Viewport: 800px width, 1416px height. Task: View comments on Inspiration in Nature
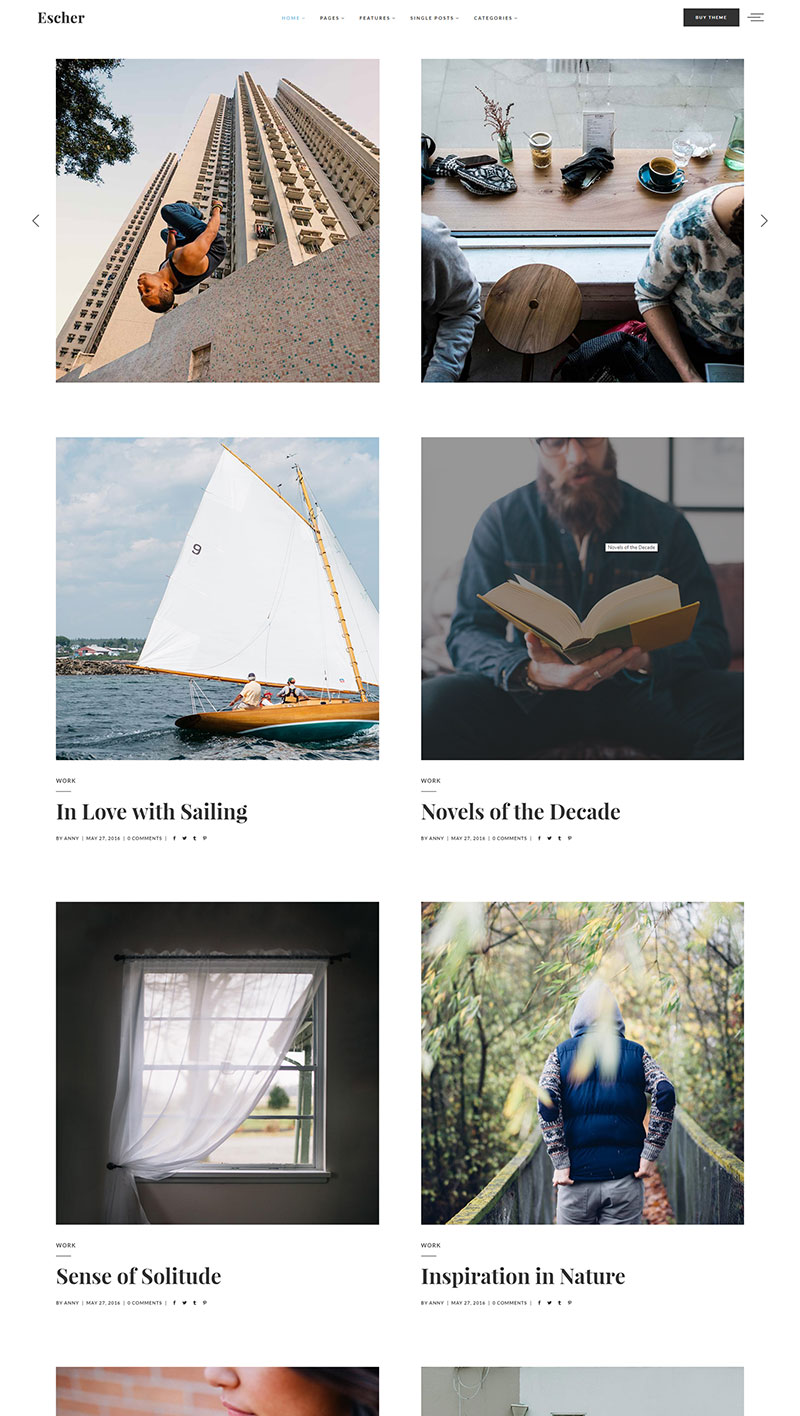point(509,1303)
